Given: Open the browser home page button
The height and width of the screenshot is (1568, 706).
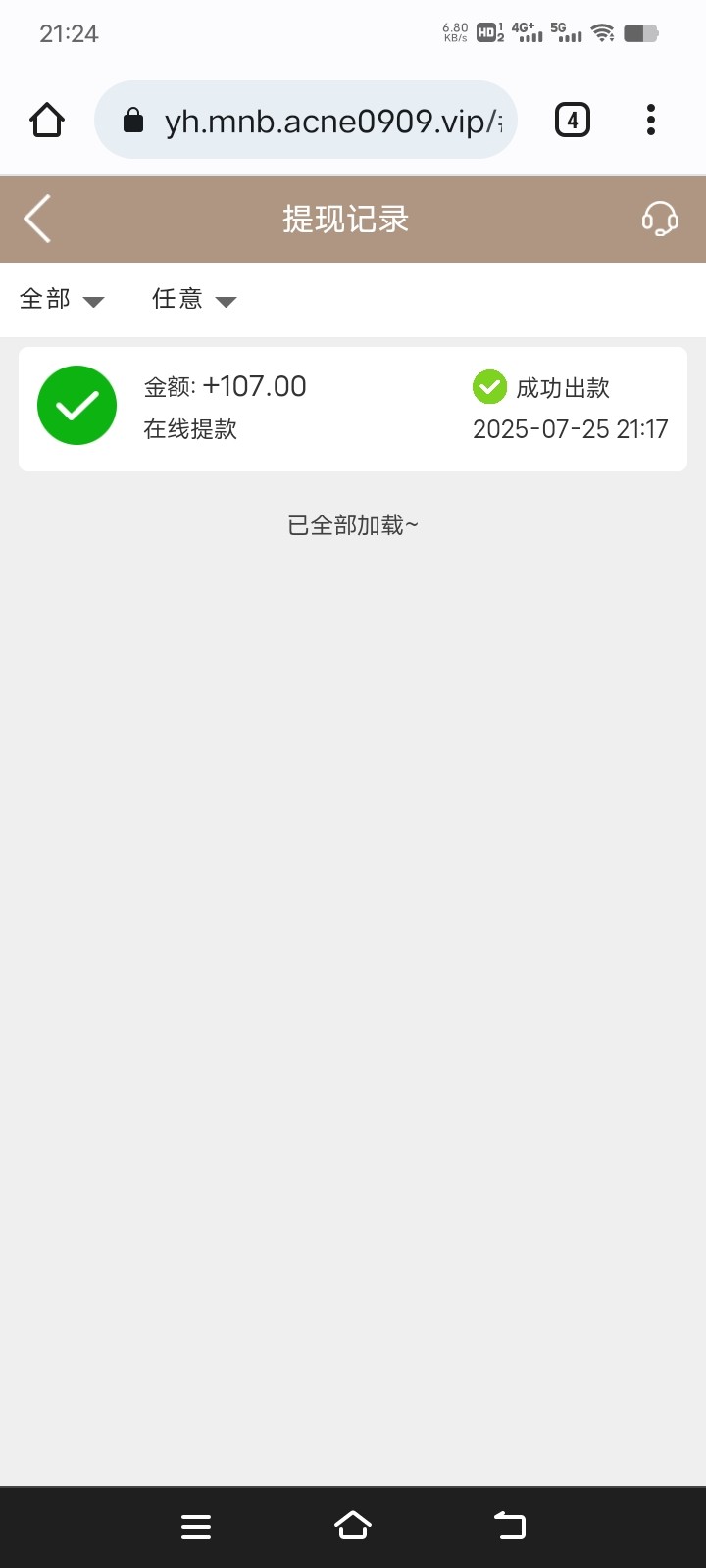Looking at the screenshot, I should coord(47,121).
